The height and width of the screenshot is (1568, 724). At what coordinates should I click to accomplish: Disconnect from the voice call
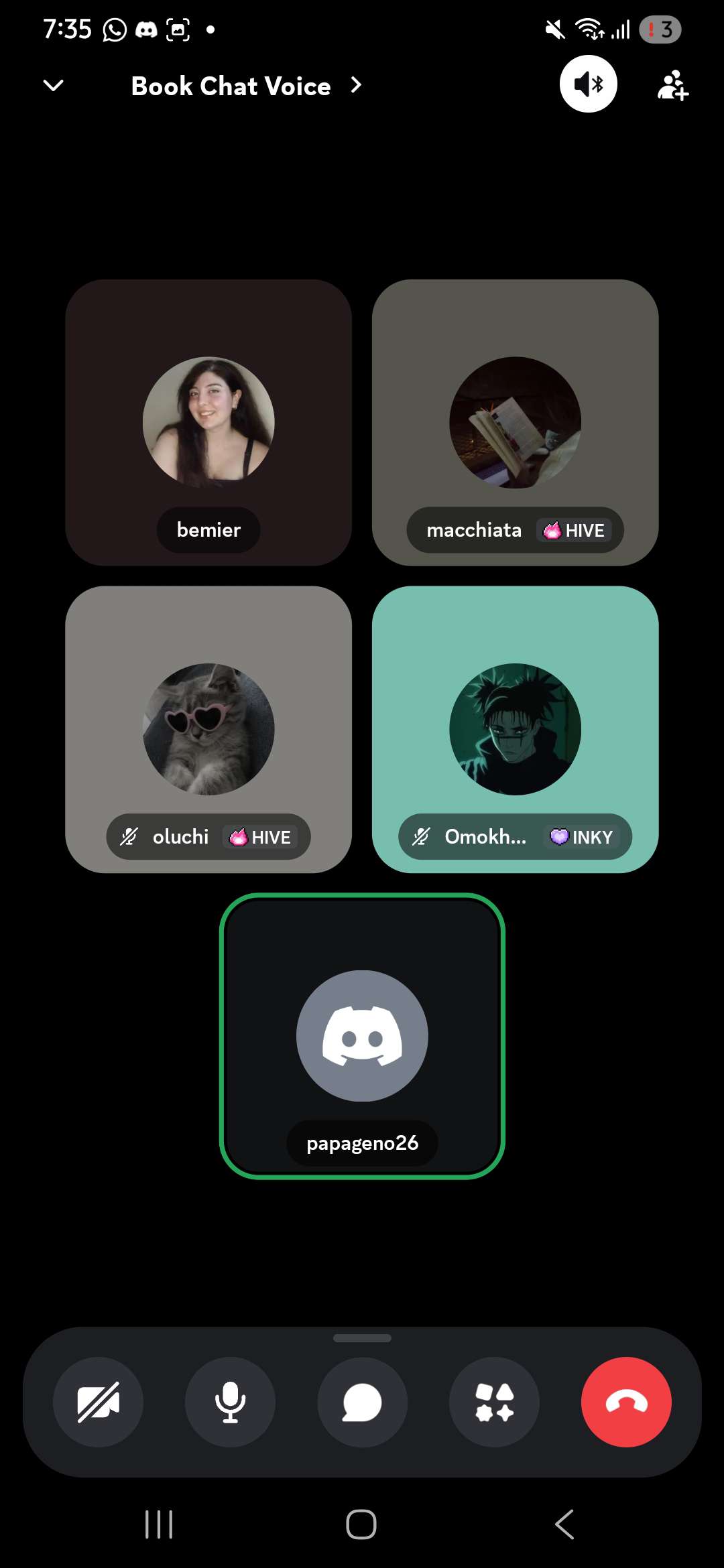(x=626, y=1402)
